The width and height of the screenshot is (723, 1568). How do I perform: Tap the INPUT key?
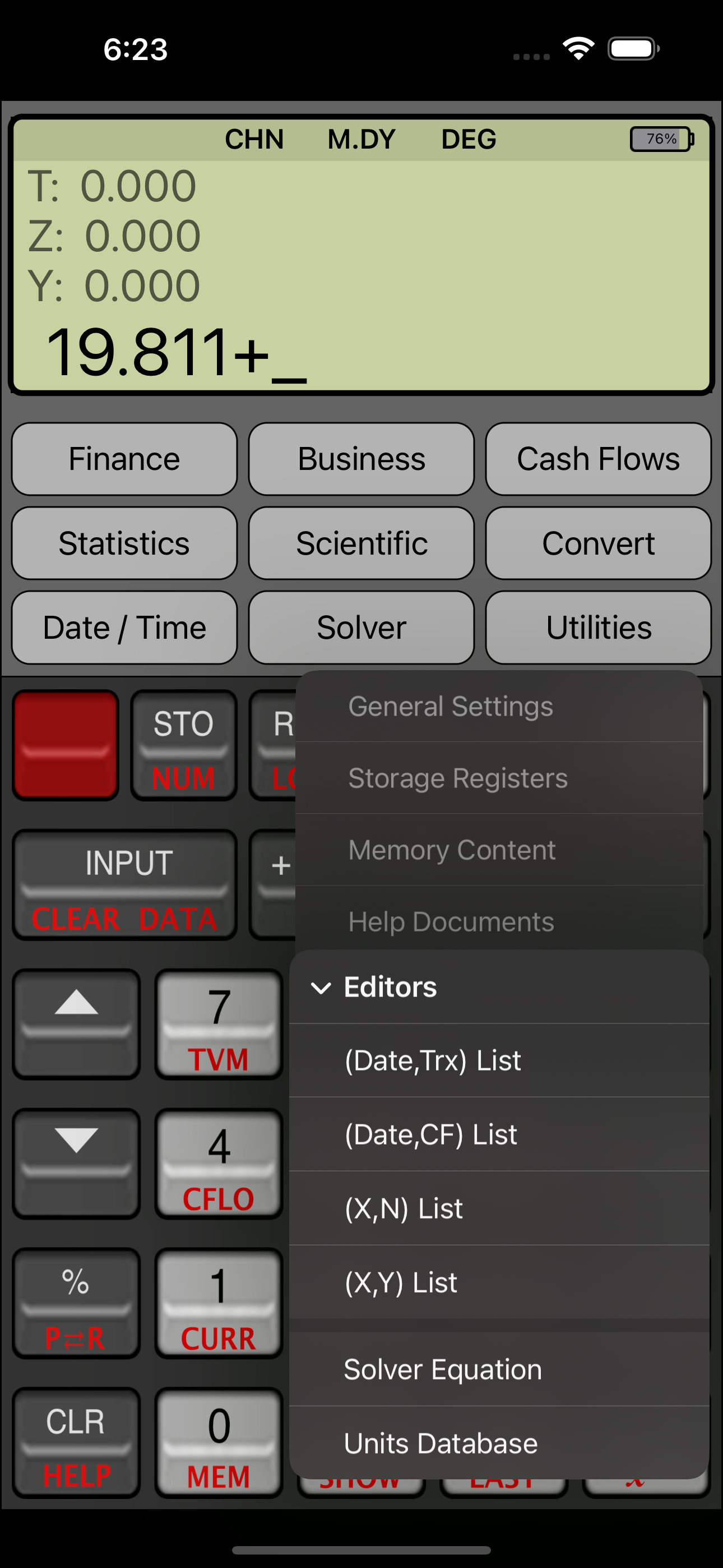pos(125,884)
